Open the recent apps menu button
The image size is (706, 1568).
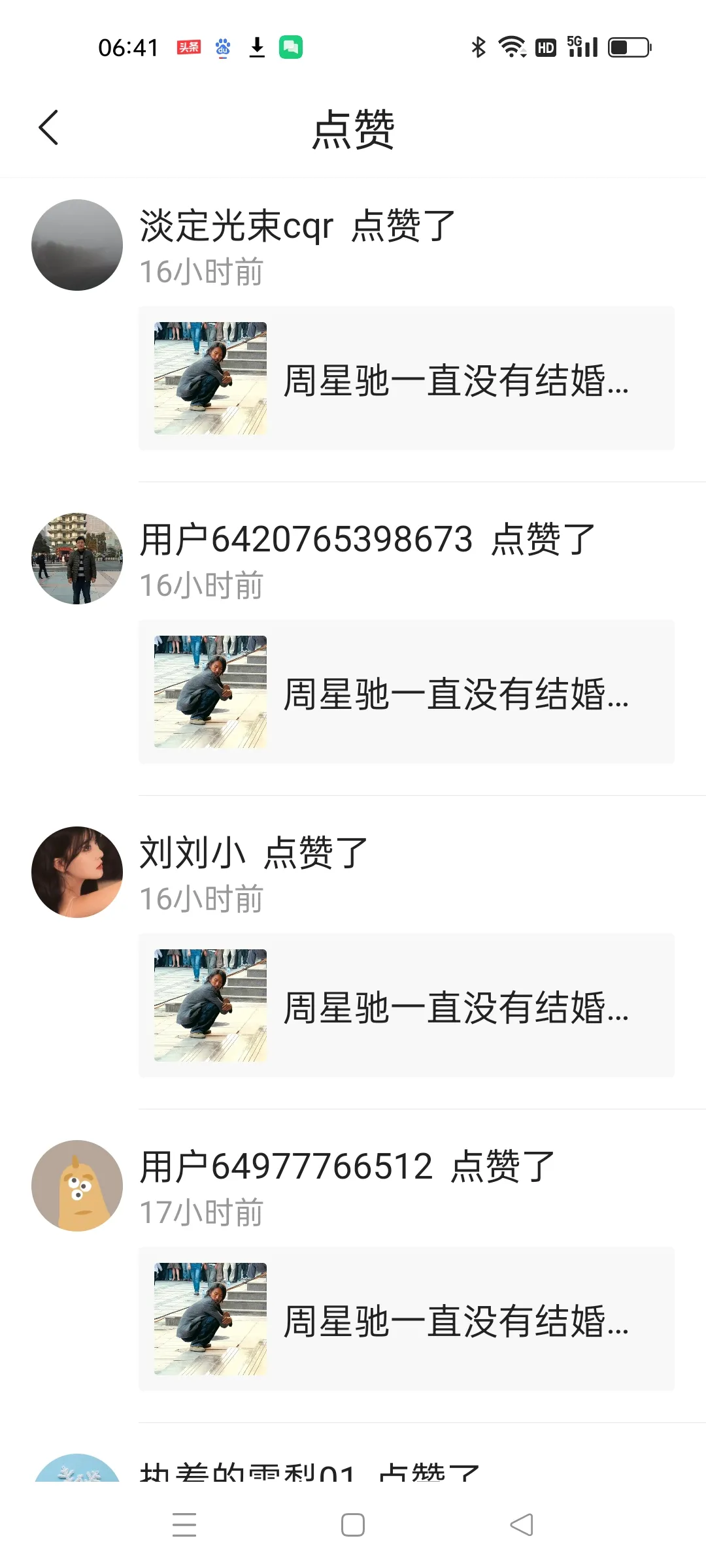(184, 1525)
